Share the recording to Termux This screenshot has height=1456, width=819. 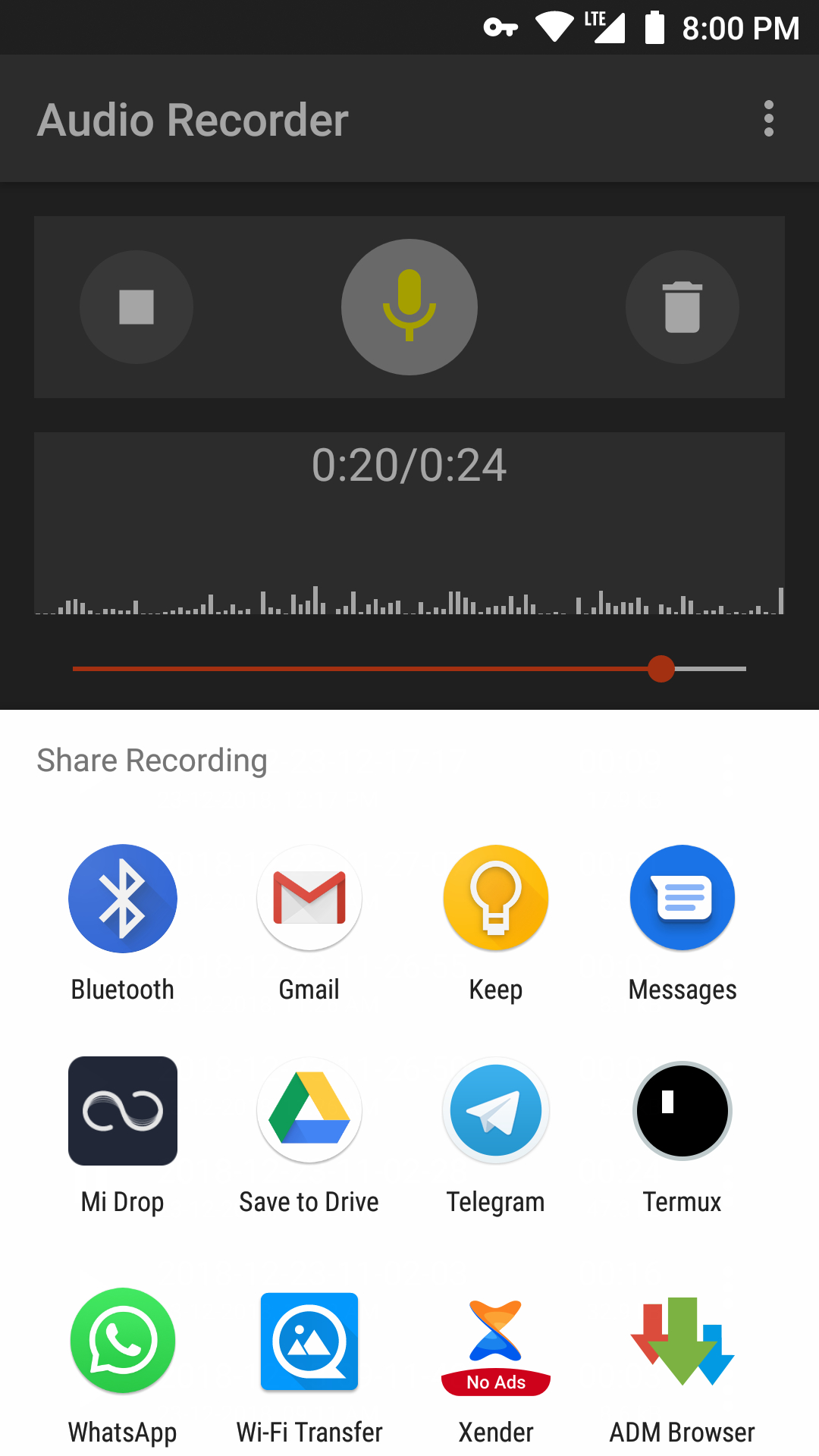(x=682, y=1110)
